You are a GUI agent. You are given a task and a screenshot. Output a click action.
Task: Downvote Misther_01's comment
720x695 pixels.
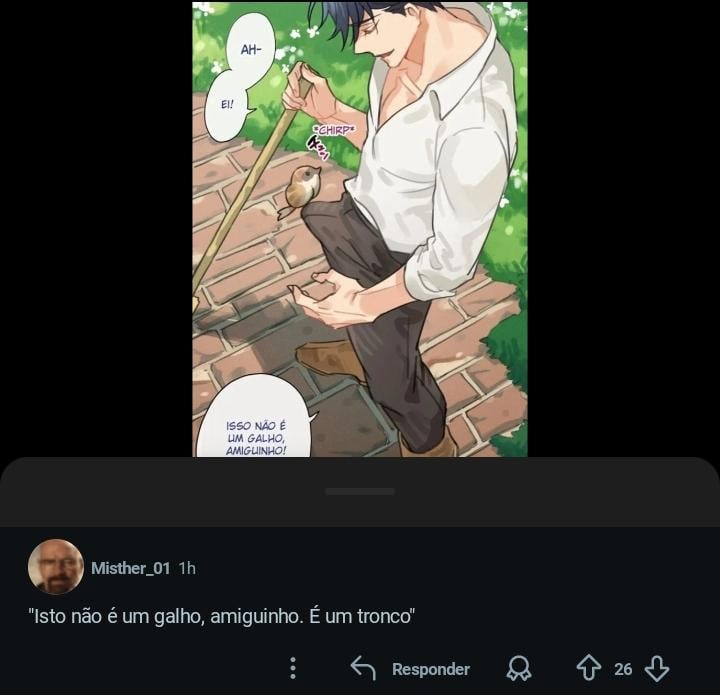[x=657, y=669]
